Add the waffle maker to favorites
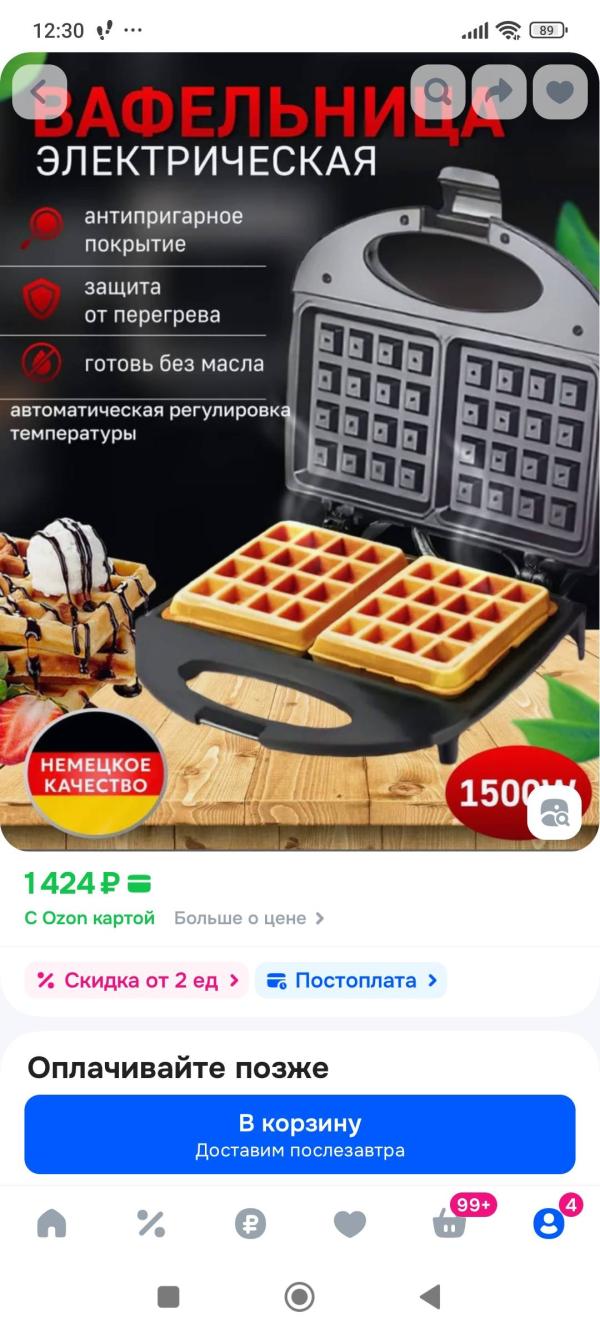 pyautogui.click(x=560, y=92)
